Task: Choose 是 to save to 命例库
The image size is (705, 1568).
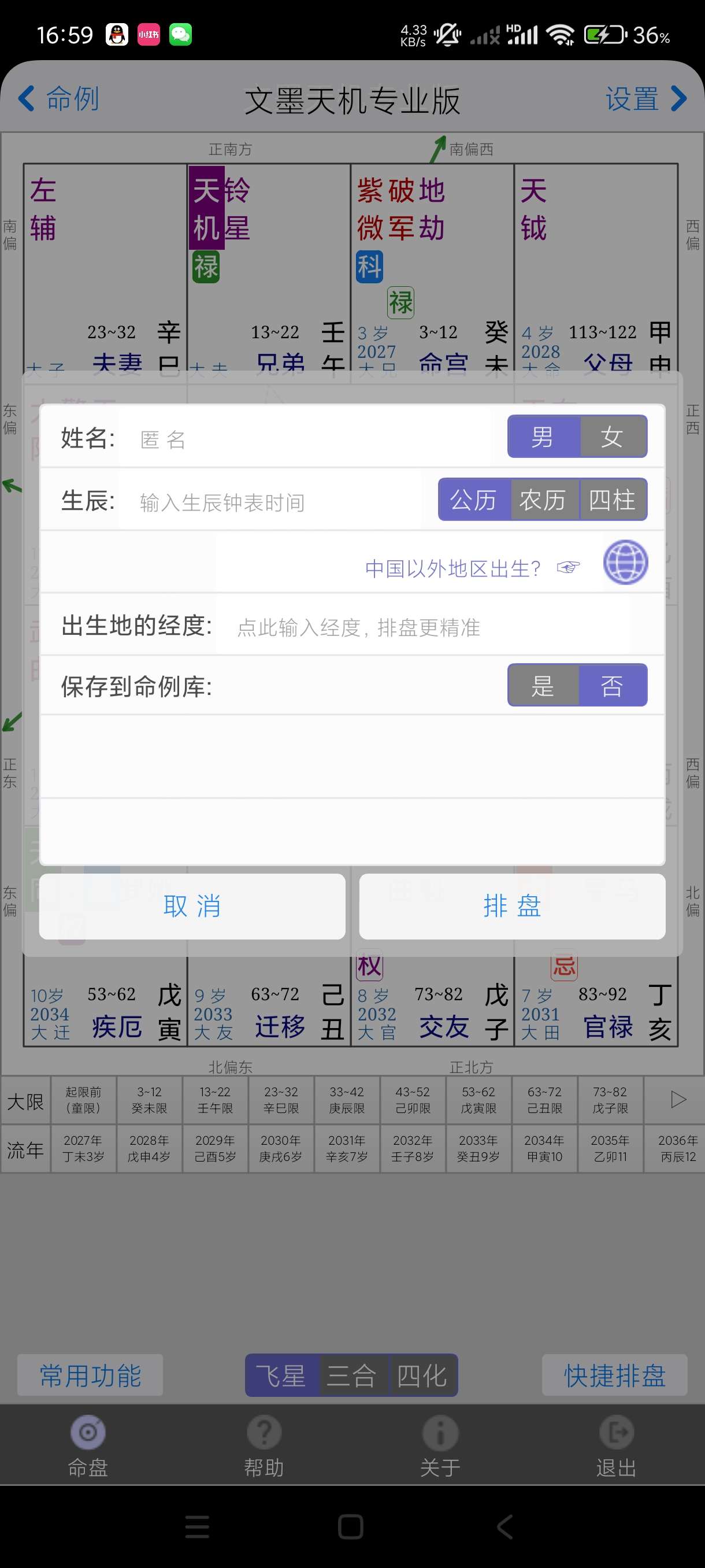Action: 543,686
